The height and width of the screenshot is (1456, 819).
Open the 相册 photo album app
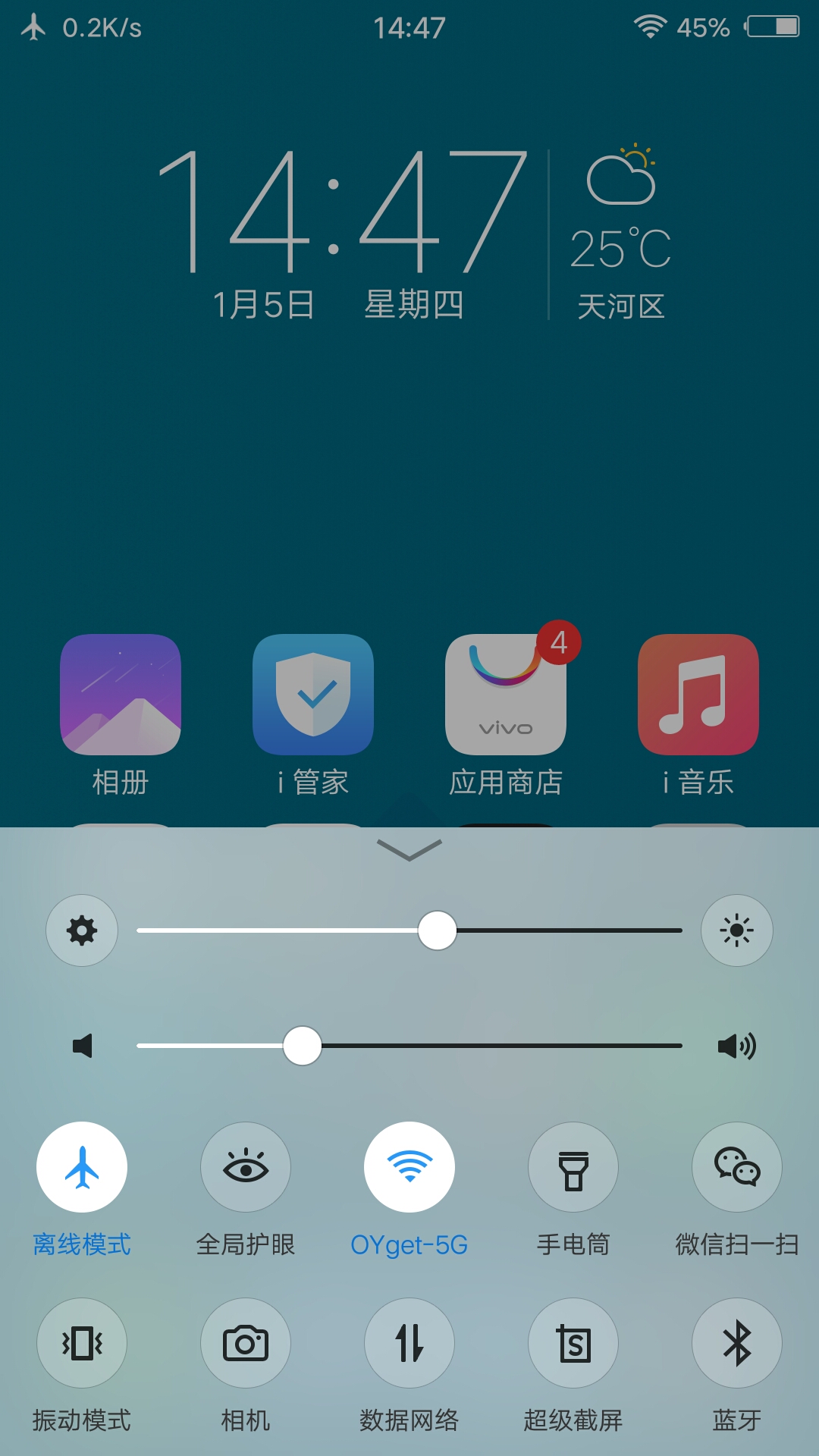click(121, 695)
